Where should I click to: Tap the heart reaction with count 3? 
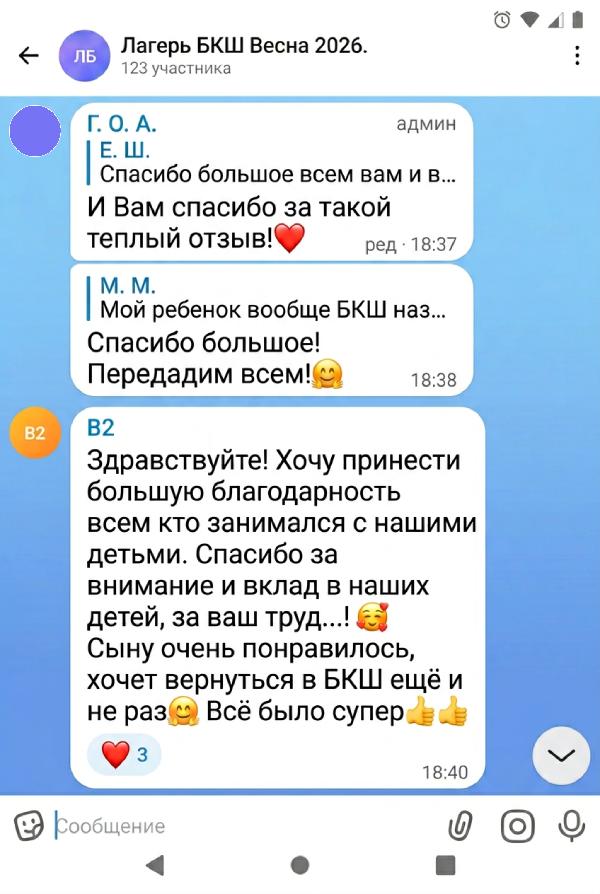point(124,754)
